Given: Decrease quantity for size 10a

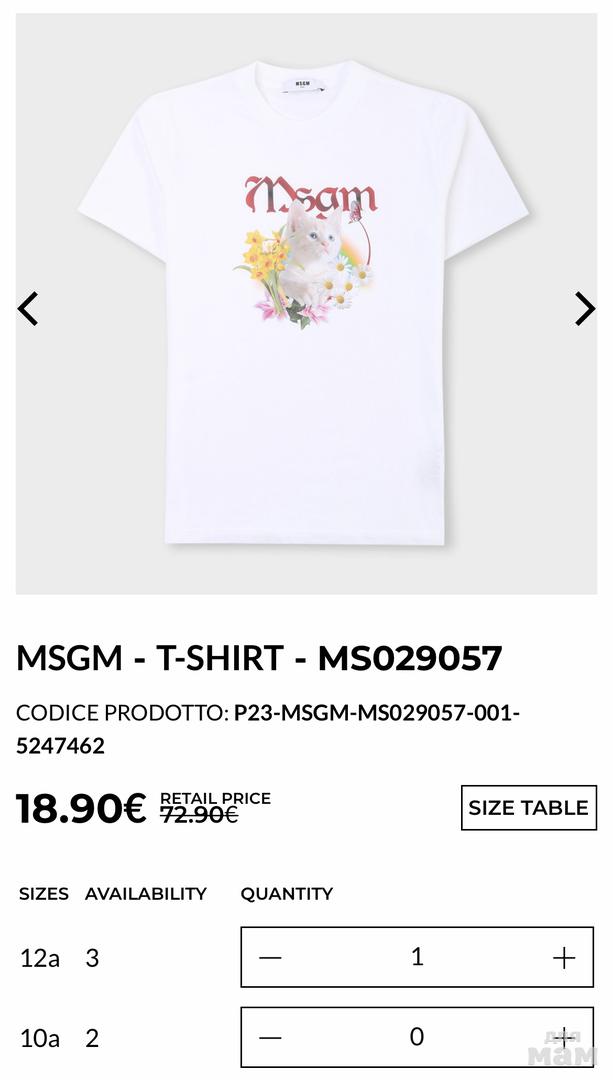Looking at the screenshot, I should point(270,1038).
